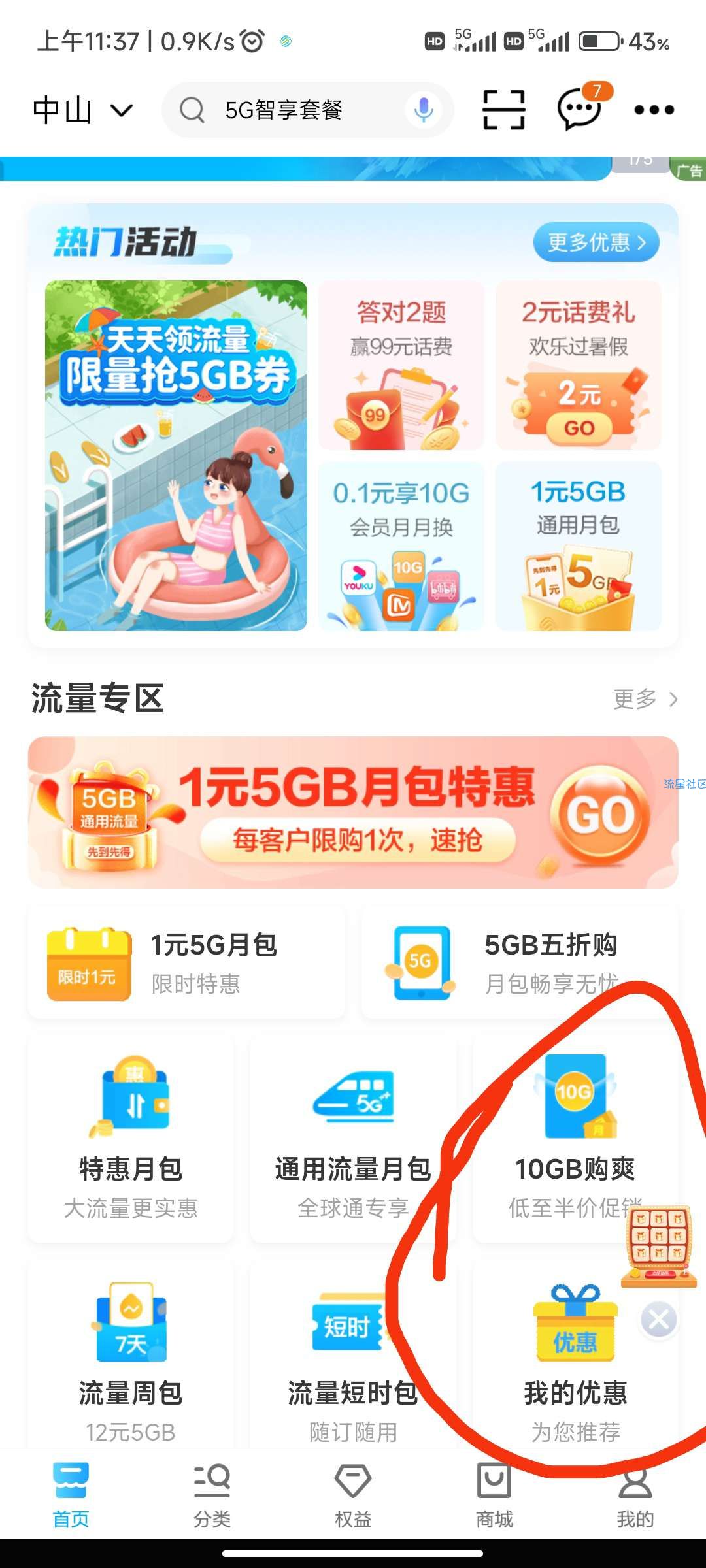The image size is (706, 1568).
Task: Select the 1元5G月包 限时特惠 card
Action: 186,963
